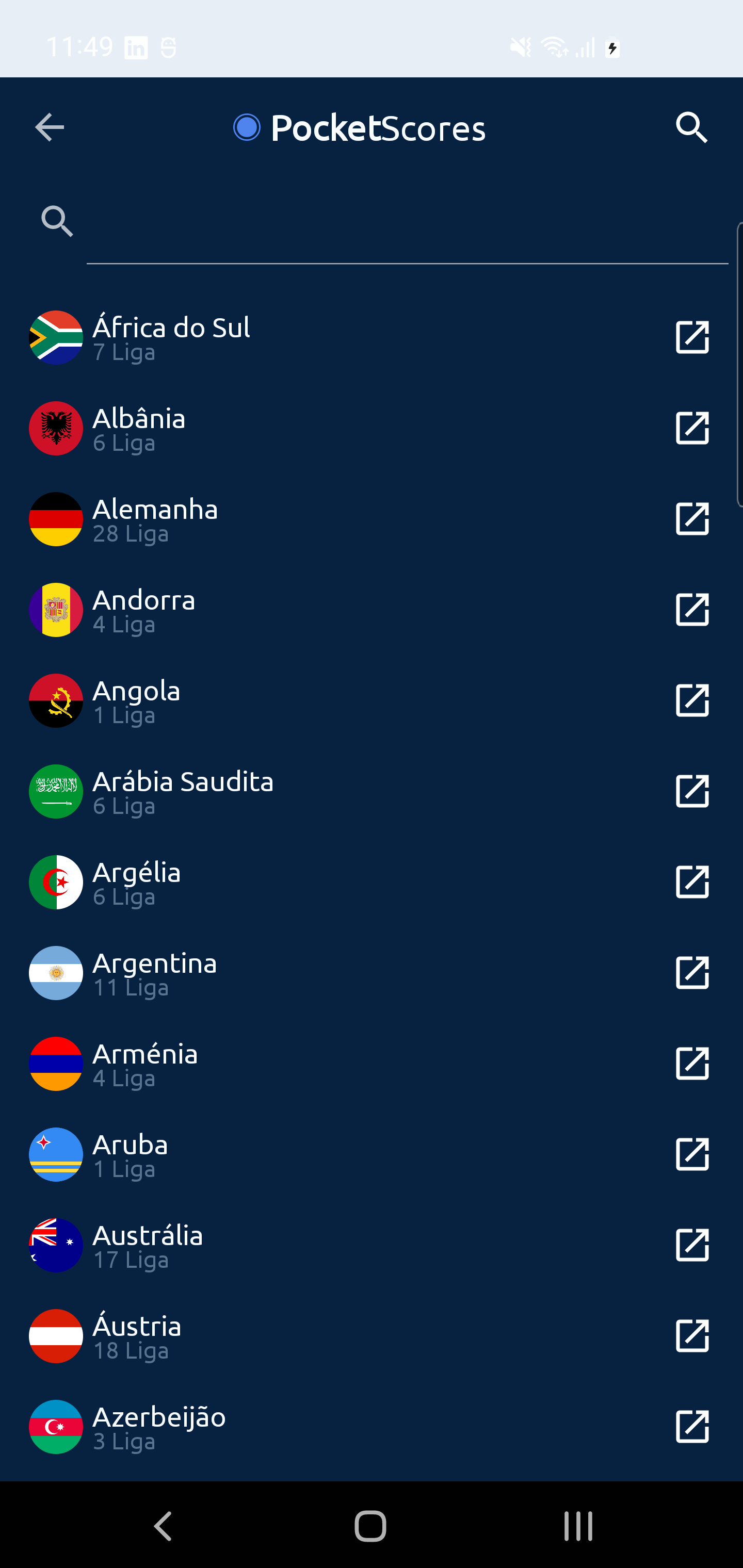The height and width of the screenshot is (1568, 743).
Task: Open search from the top-right magnifier
Action: [691, 127]
